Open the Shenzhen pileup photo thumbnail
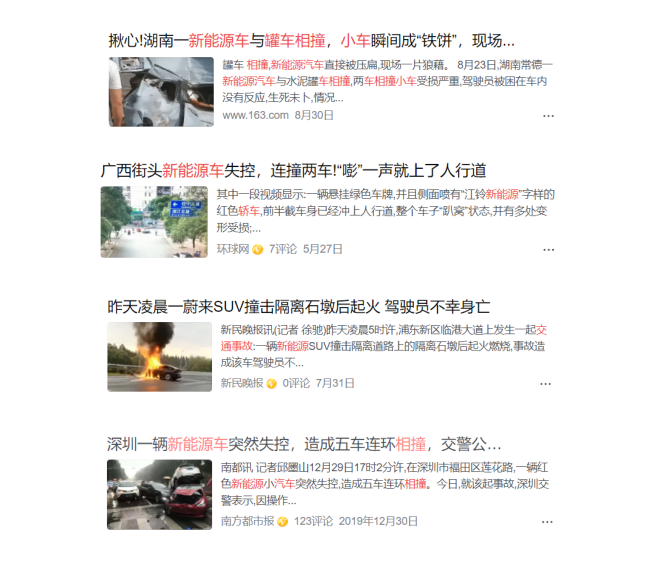Image resolution: width=658 pixels, height=562 pixels. (159, 494)
